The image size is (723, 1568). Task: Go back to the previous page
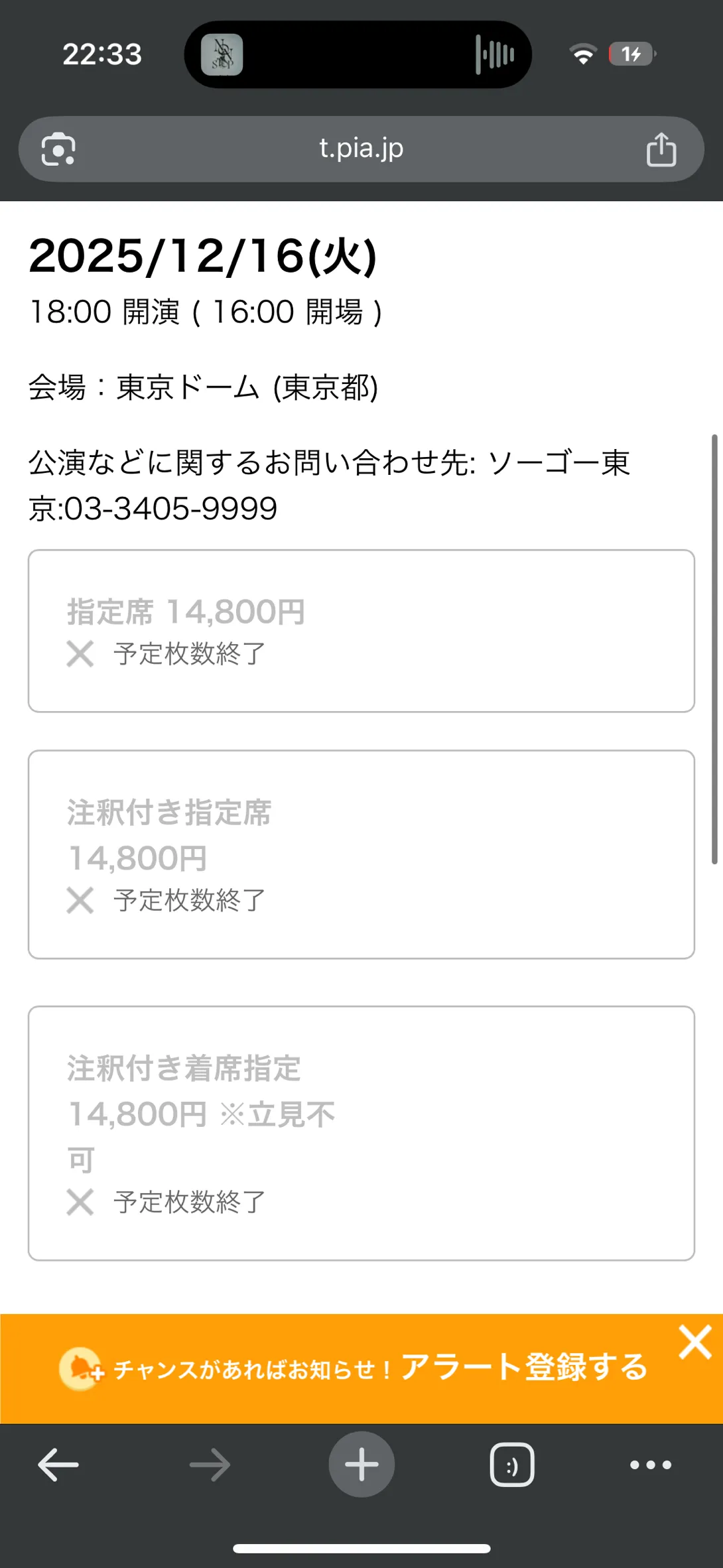58,1465
